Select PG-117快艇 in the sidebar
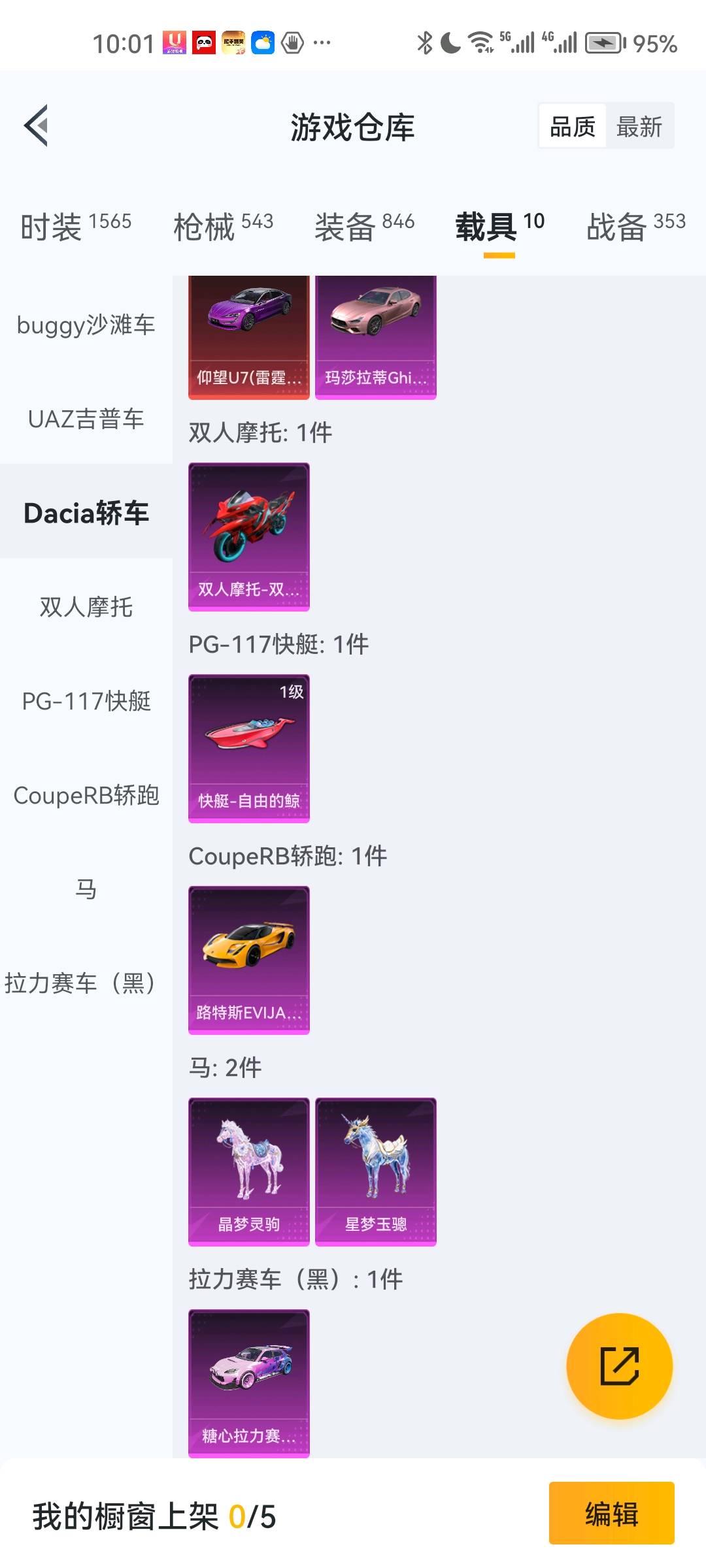Image resolution: width=706 pixels, height=1568 pixels. 86,701
